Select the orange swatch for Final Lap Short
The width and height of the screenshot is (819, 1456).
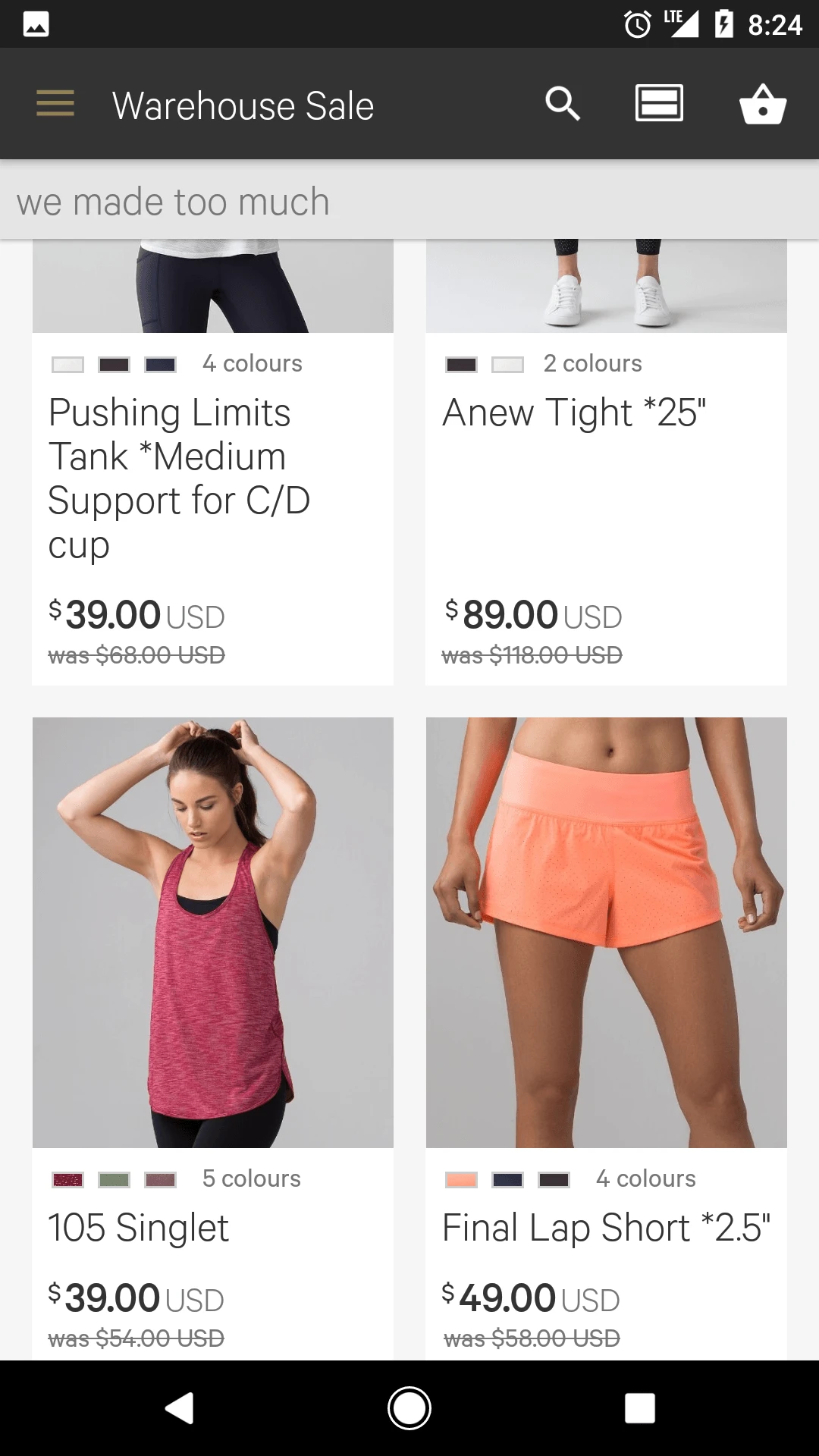point(461,1179)
